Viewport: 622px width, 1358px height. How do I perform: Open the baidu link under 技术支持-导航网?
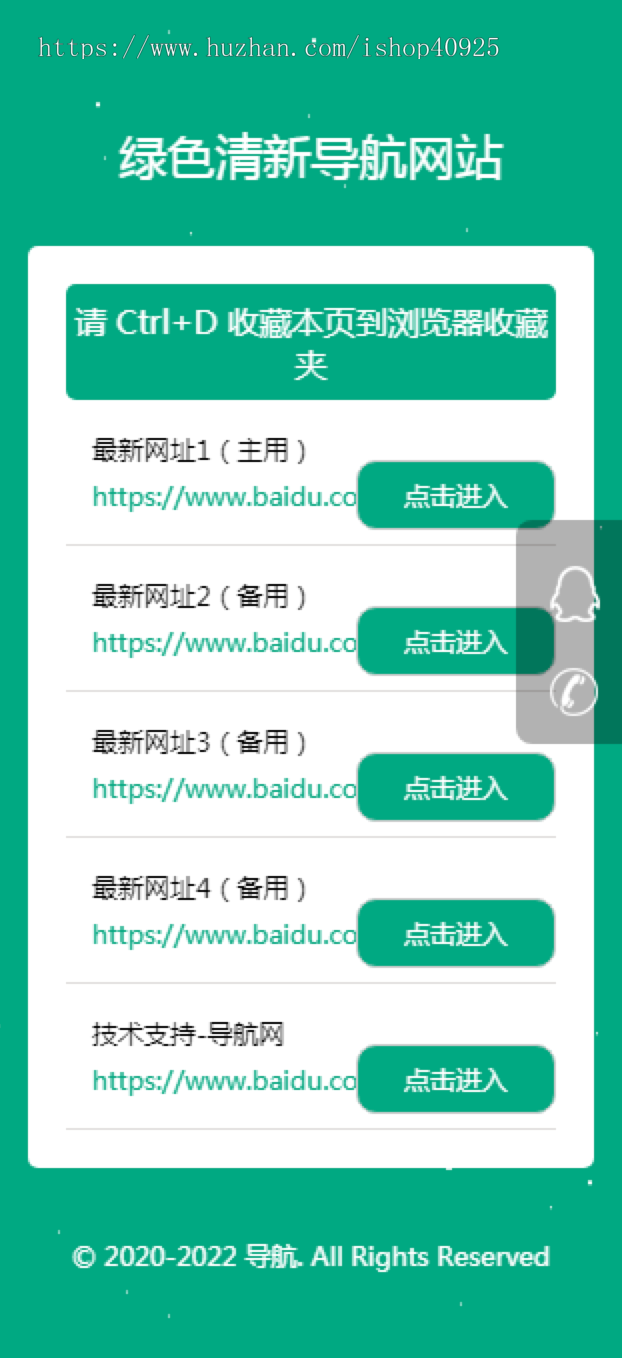tap(224, 1080)
